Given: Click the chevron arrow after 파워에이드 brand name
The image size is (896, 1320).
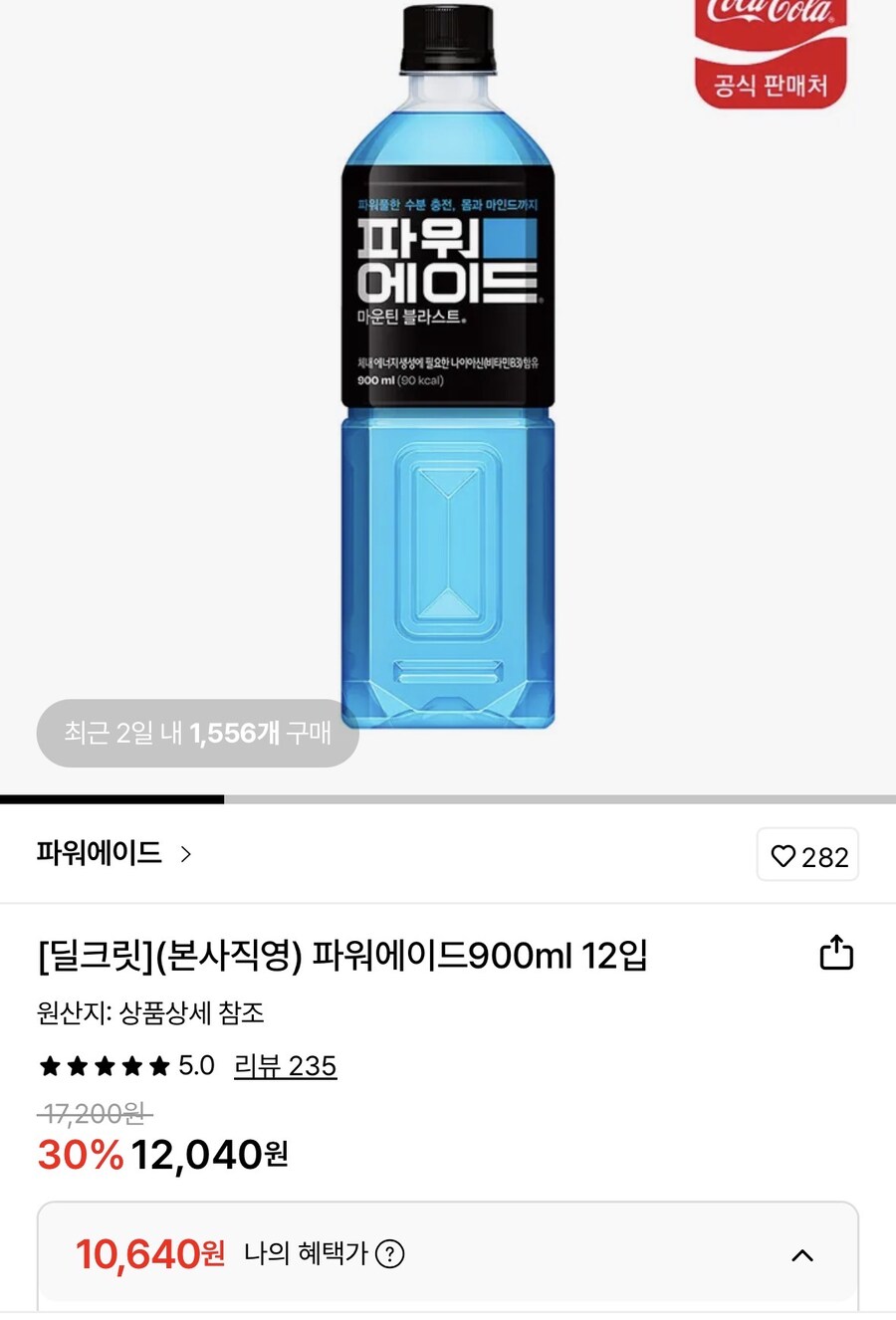Looking at the screenshot, I should tap(185, 854).
